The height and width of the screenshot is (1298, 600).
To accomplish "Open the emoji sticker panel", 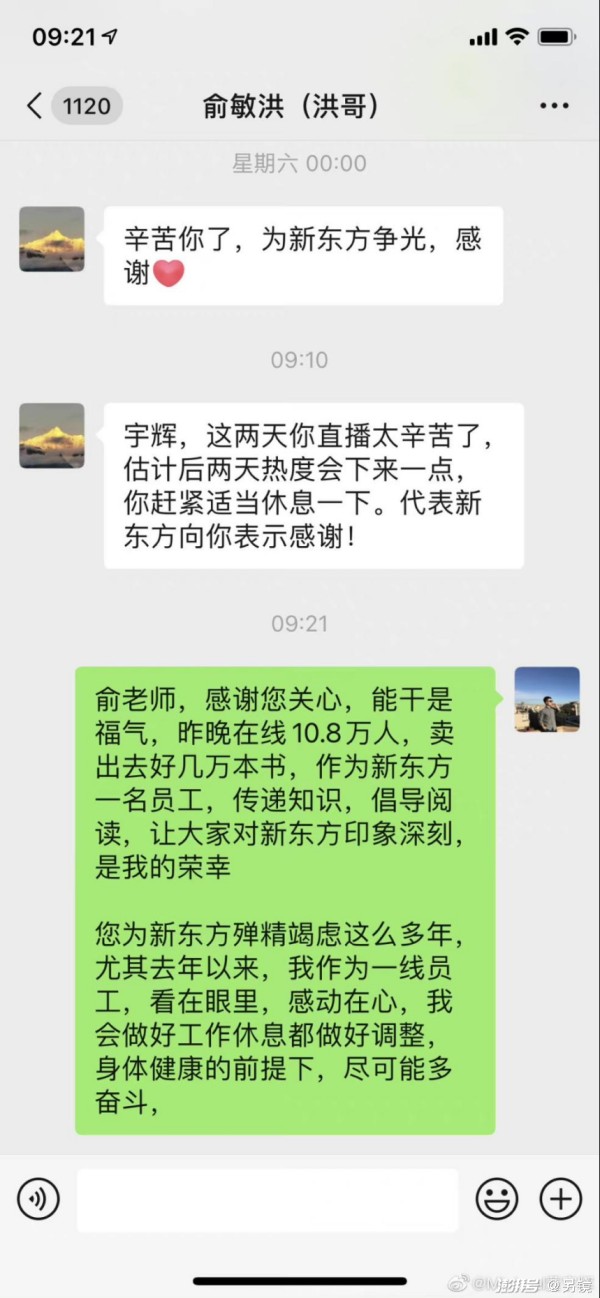I will [x=496, y=1198].
